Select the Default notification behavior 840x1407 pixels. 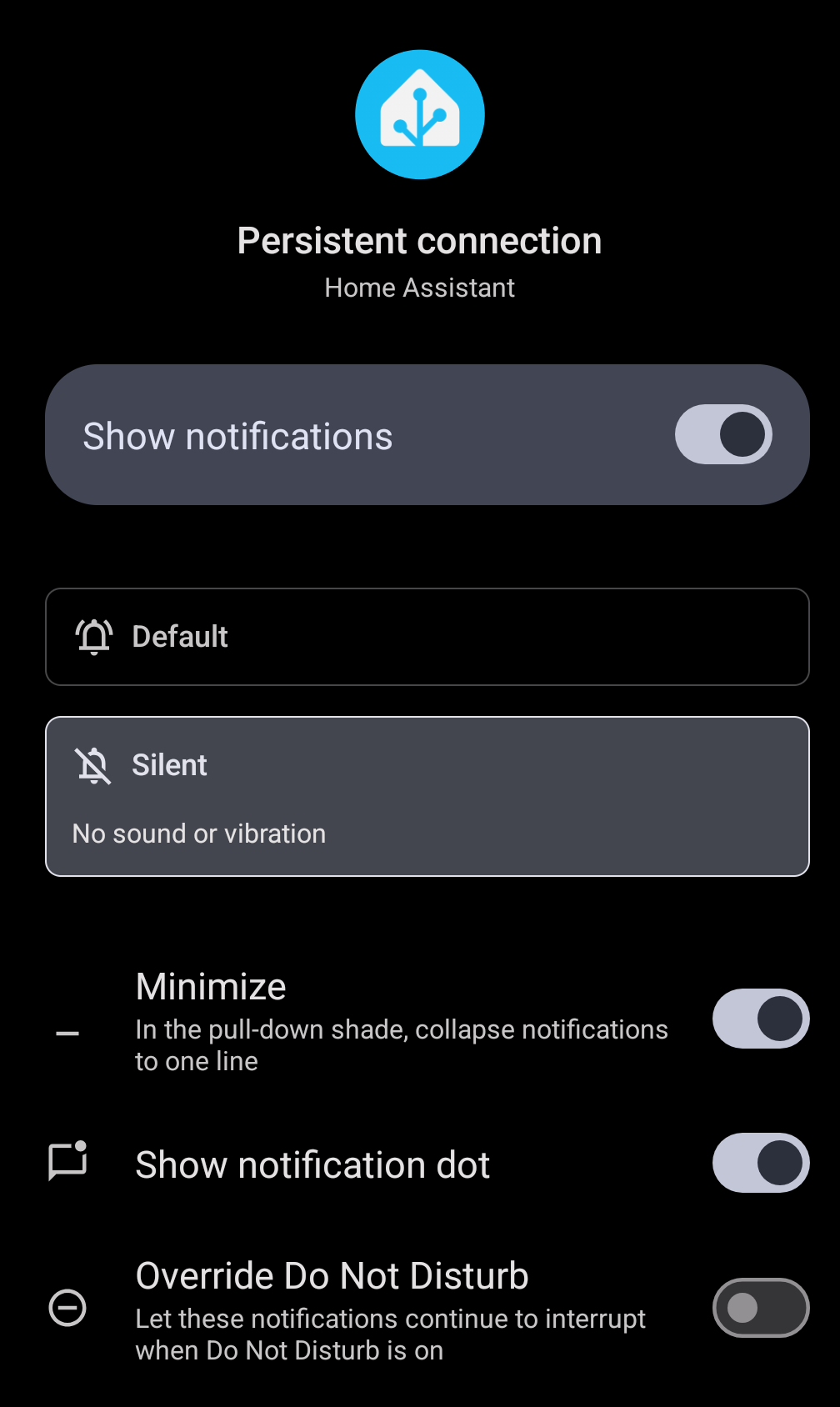pyautogui.click(x=427, y=637)
